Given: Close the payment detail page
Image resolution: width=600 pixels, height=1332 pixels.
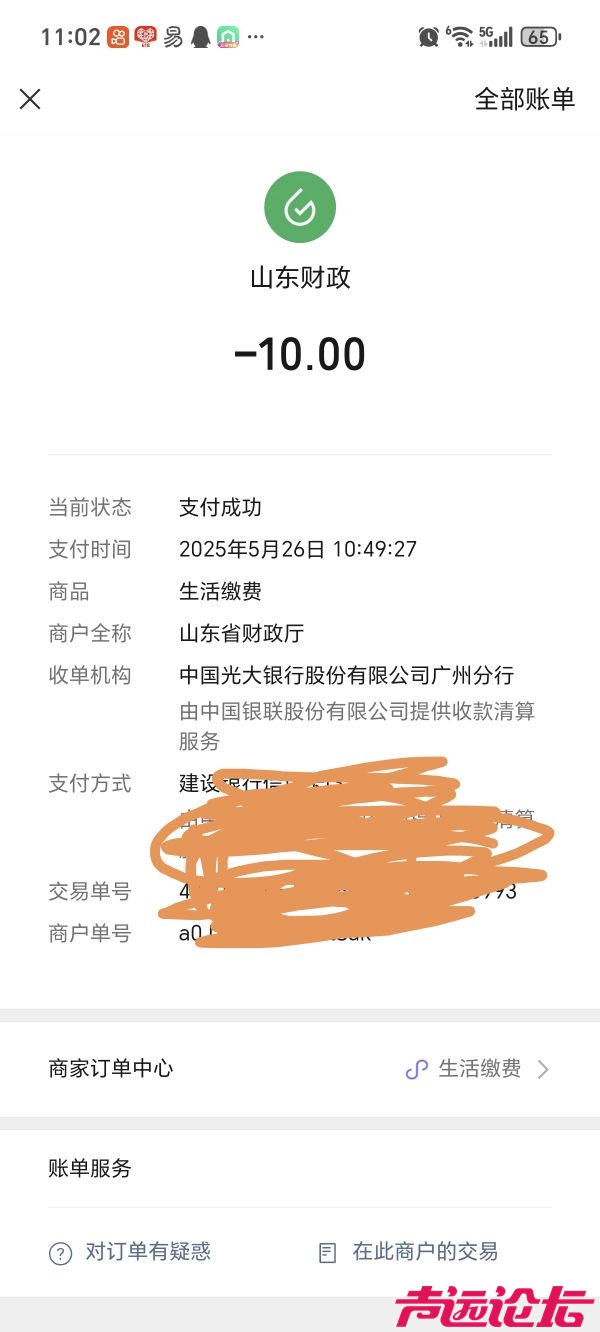Looking at the screenshot, I should pyautogui.click(x=30, y=99).
